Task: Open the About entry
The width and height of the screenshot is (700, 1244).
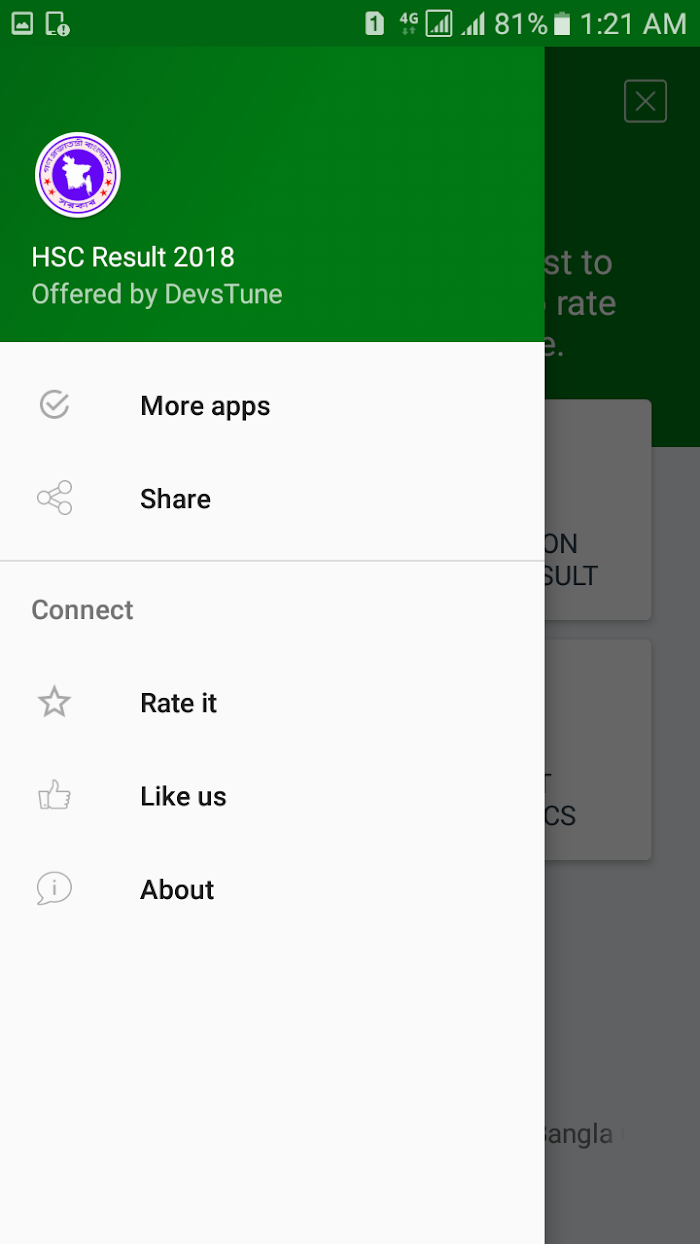Action: (272, 889)
